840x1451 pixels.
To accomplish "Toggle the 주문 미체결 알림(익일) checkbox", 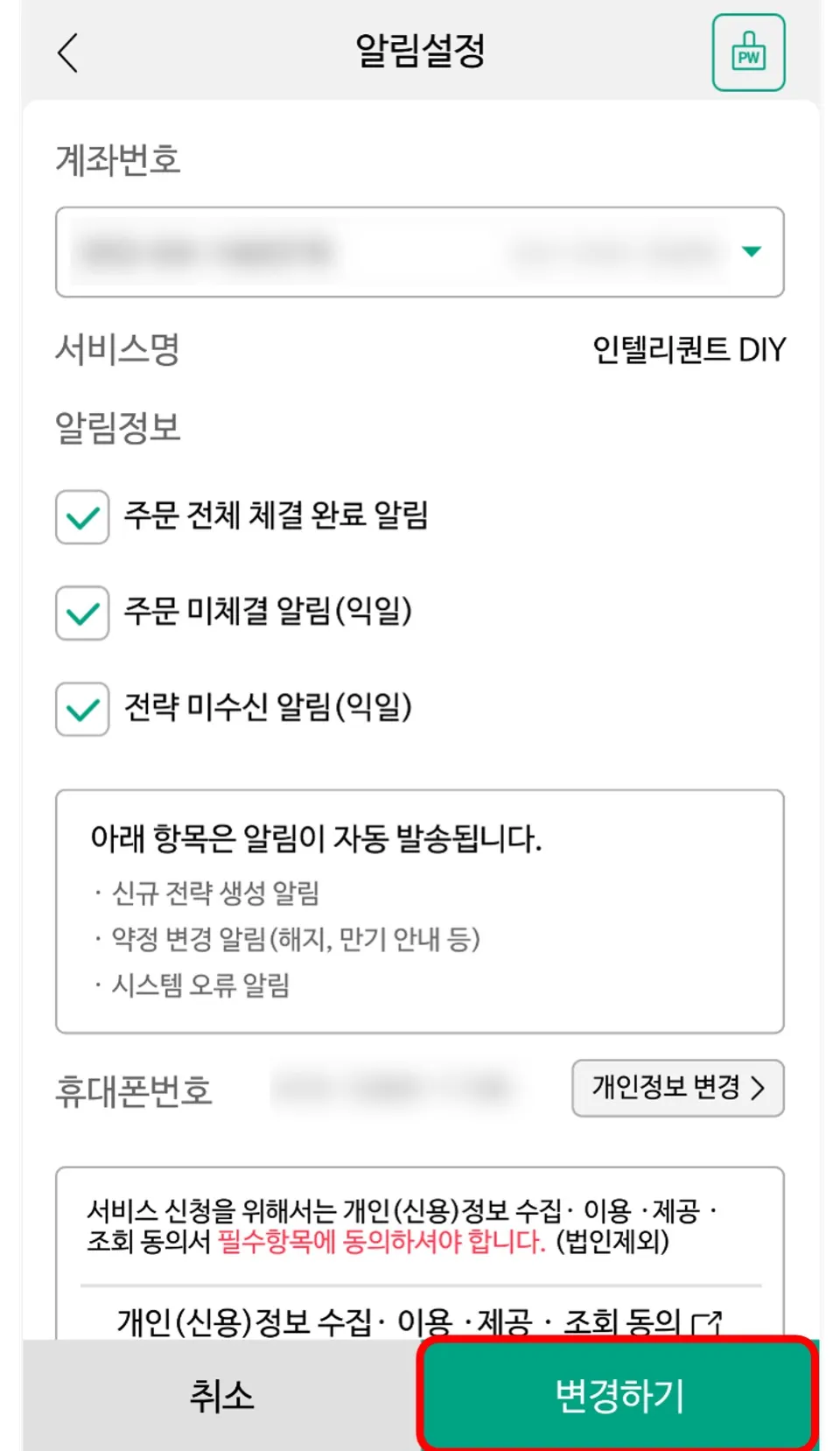I will pyautogui.click(x=82, y=613).
